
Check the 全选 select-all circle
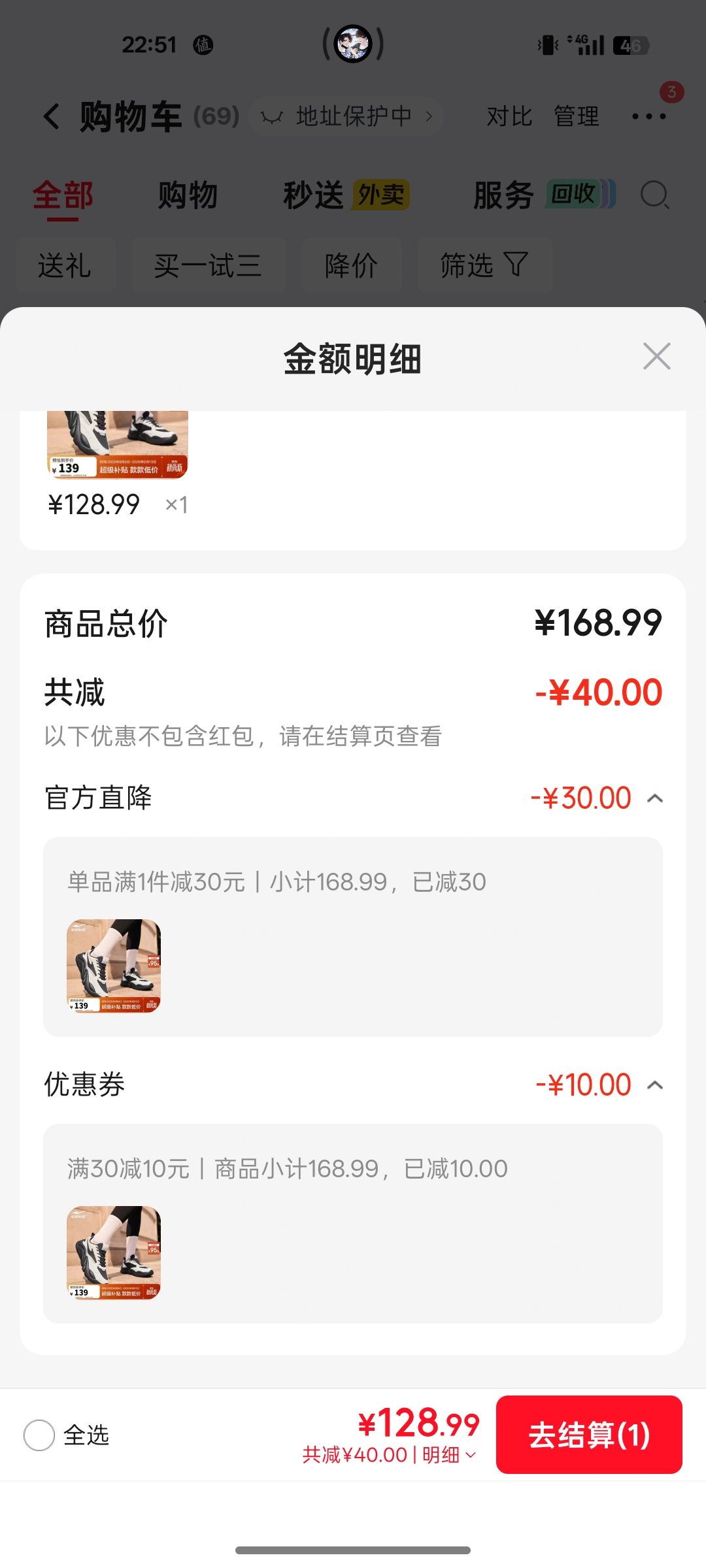point(39,1435)
